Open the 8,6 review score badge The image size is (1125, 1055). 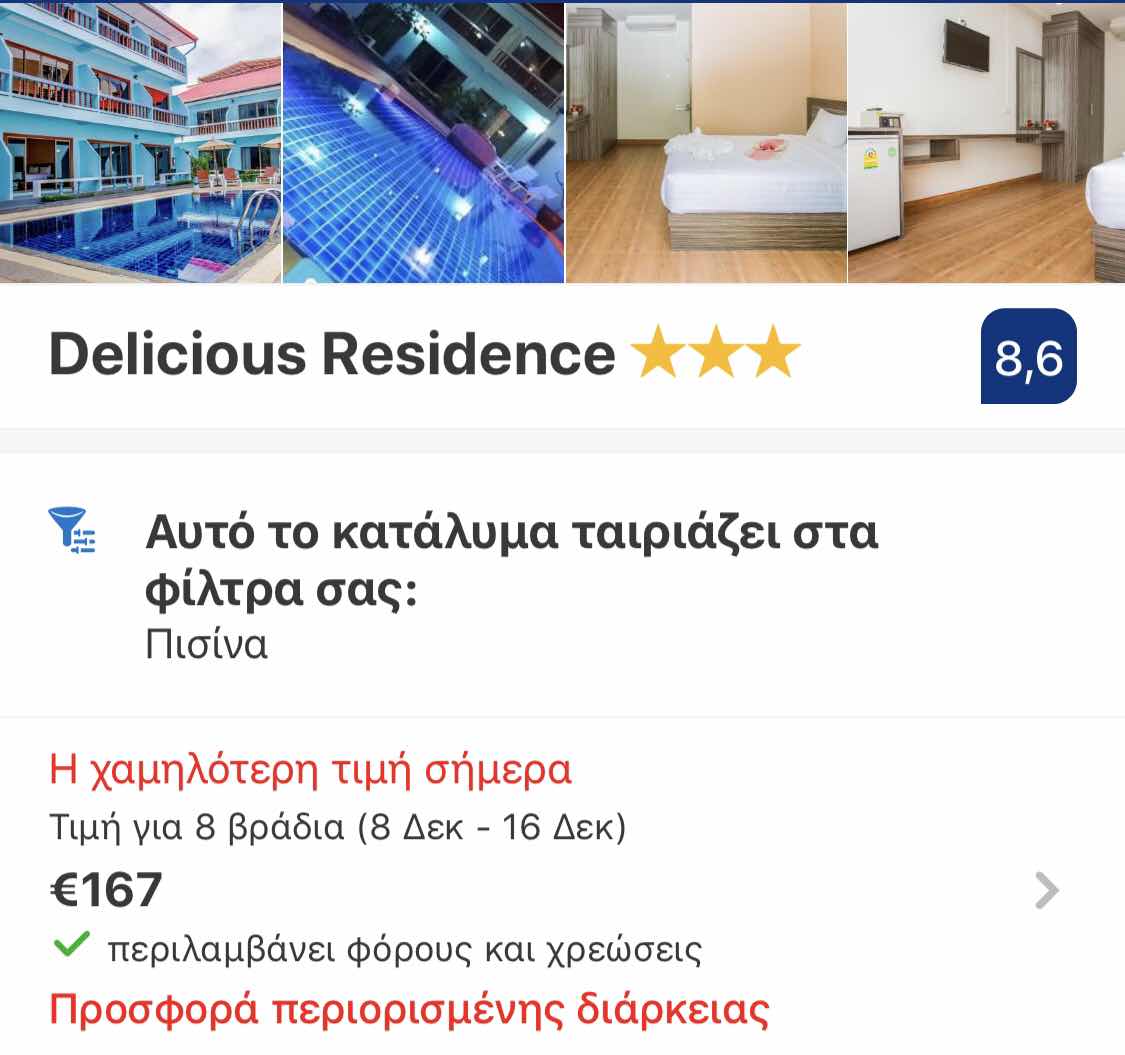tap(1028, 356)
